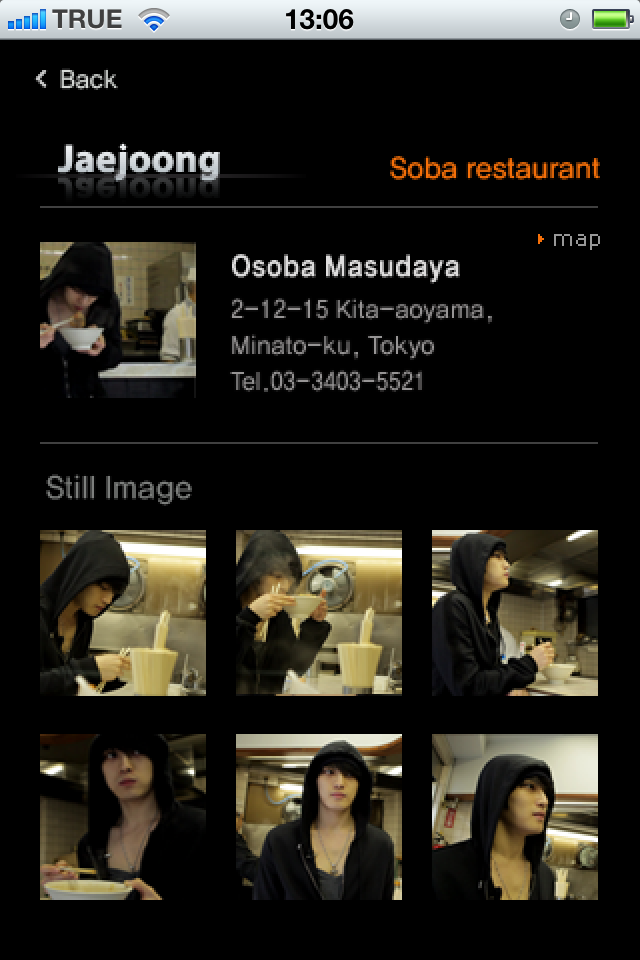Screen dimensions: 640x960
Task: Open fifth still image, facing the camera
Action: click(319, 817)
